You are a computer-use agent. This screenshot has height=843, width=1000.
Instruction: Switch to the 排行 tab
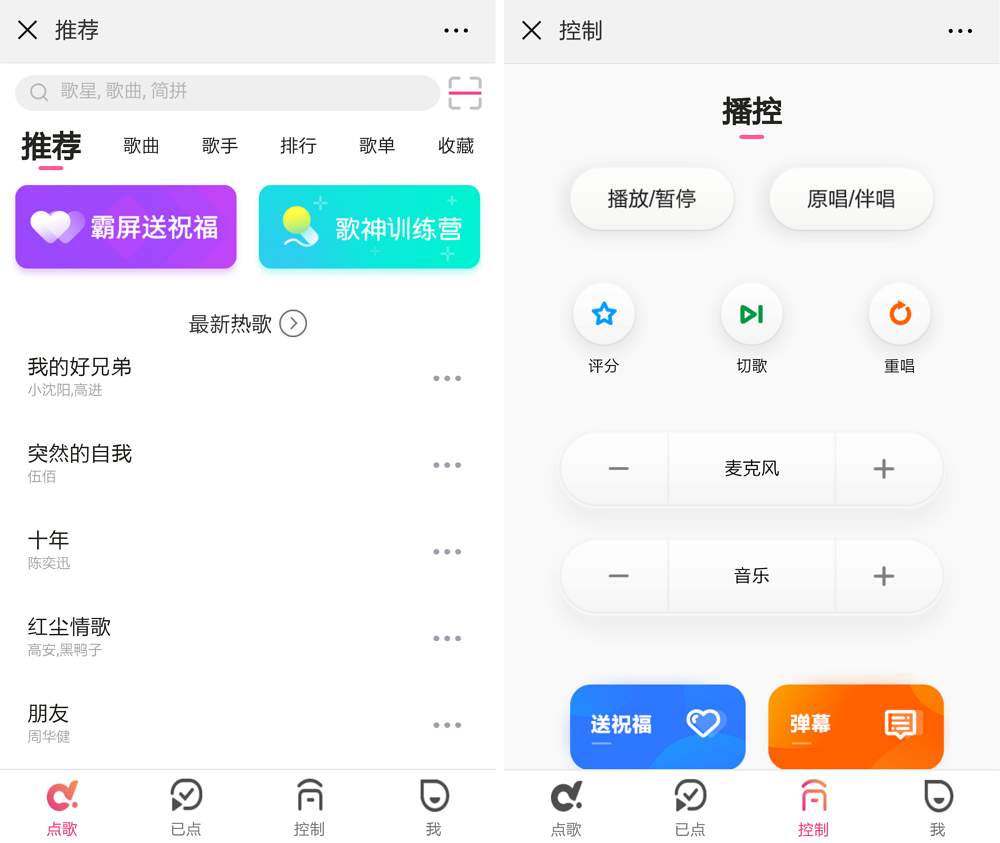(x=298, y=146)
